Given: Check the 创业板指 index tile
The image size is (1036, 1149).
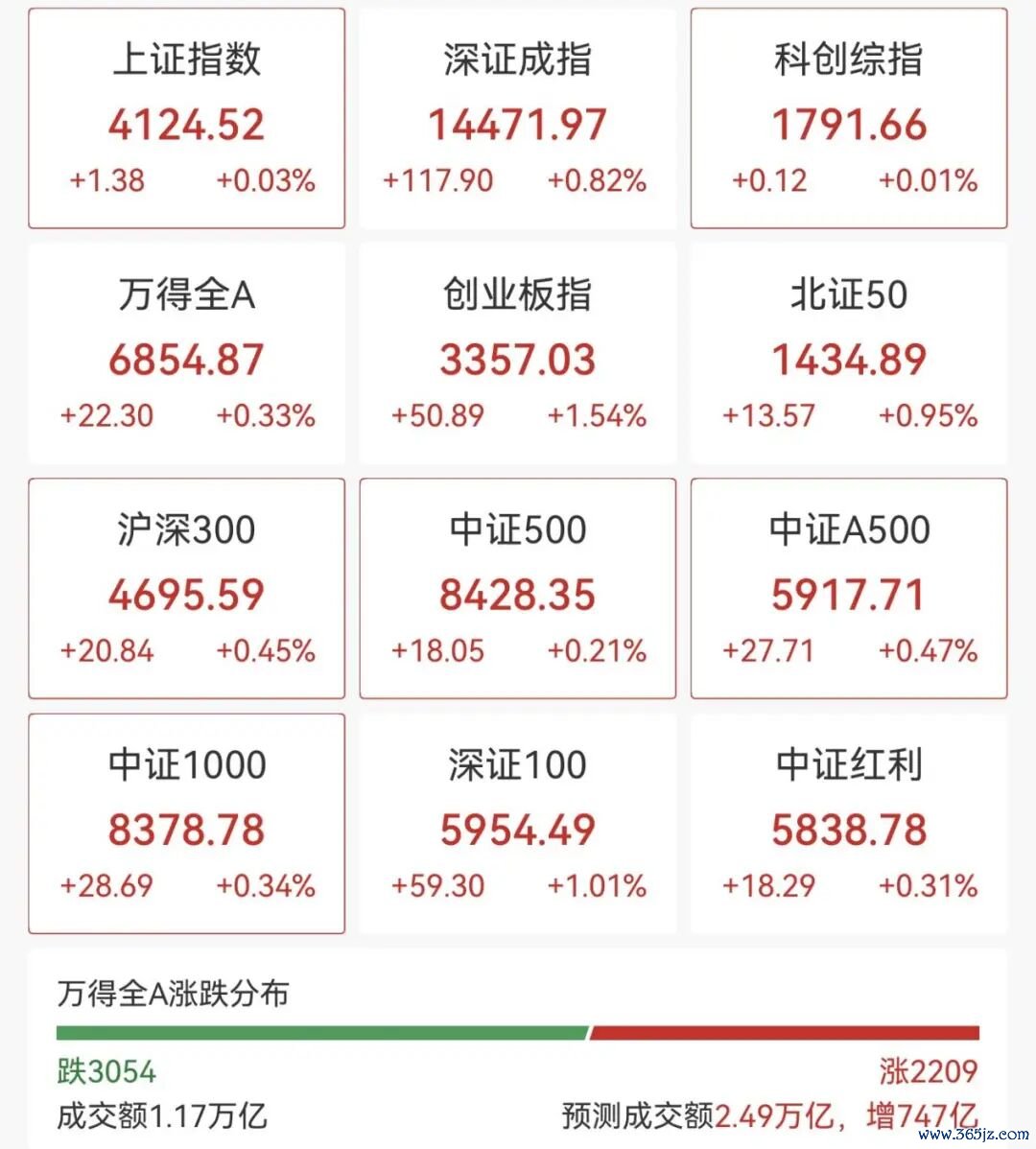Looking at the screenshot, I should click(x=517, y=354).
